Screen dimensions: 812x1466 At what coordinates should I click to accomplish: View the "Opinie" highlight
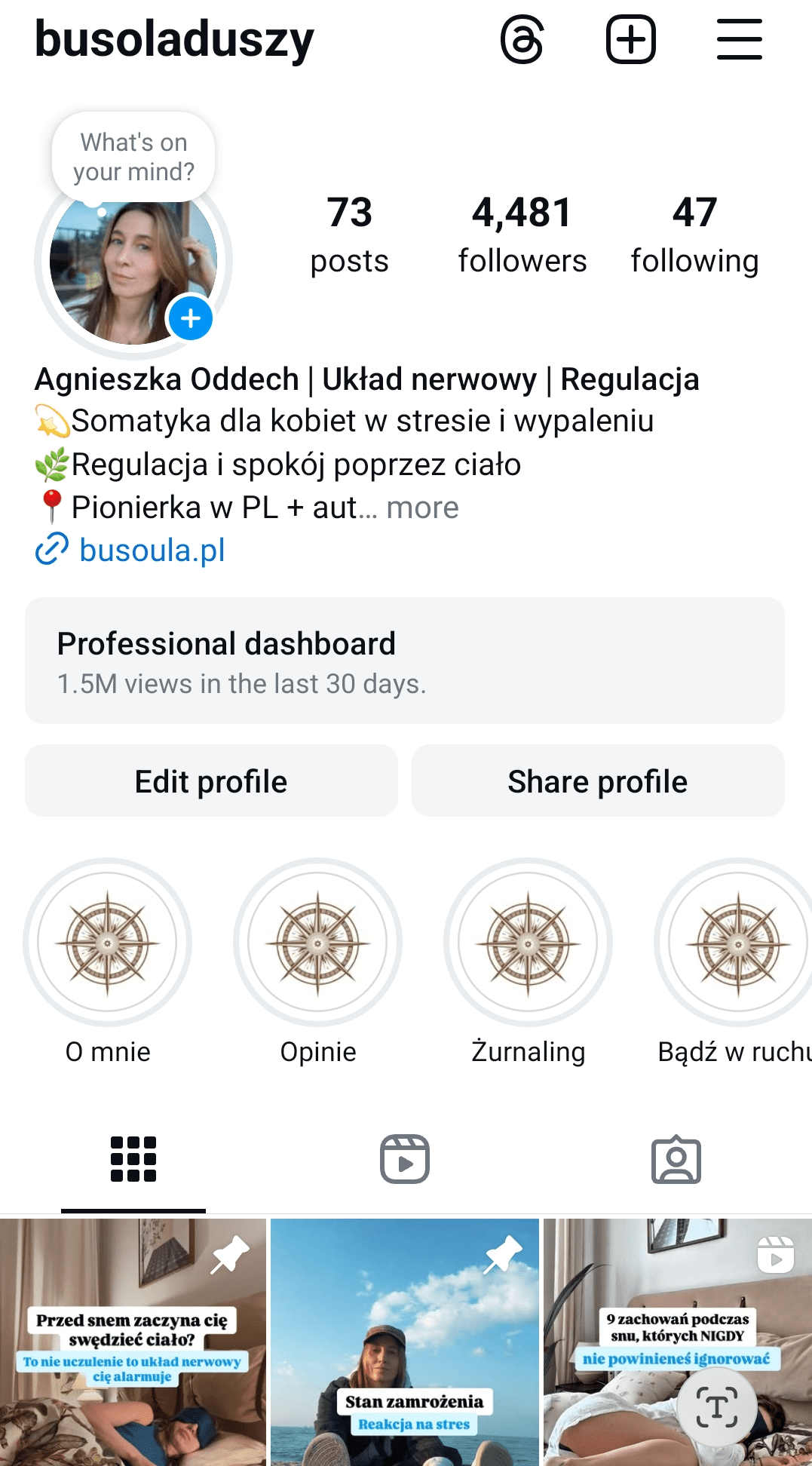click(317, 943)
